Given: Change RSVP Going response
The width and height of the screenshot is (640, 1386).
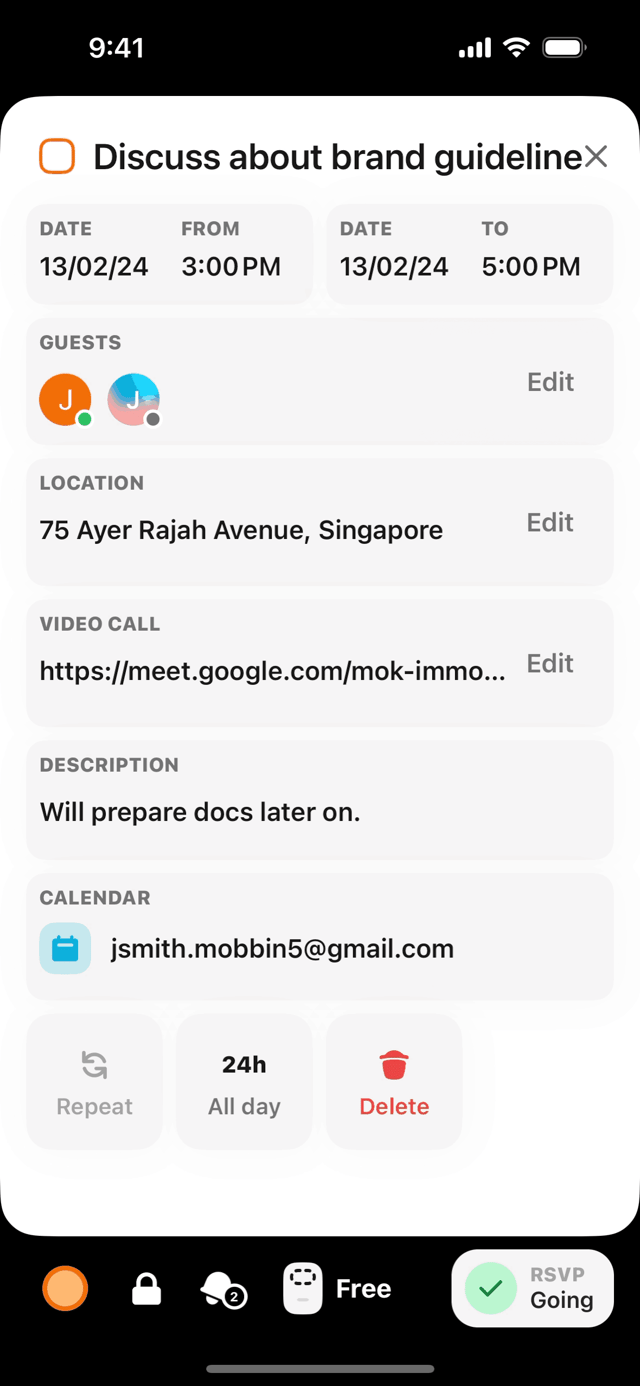Looking at the screenshot, I should (532, 1288).
